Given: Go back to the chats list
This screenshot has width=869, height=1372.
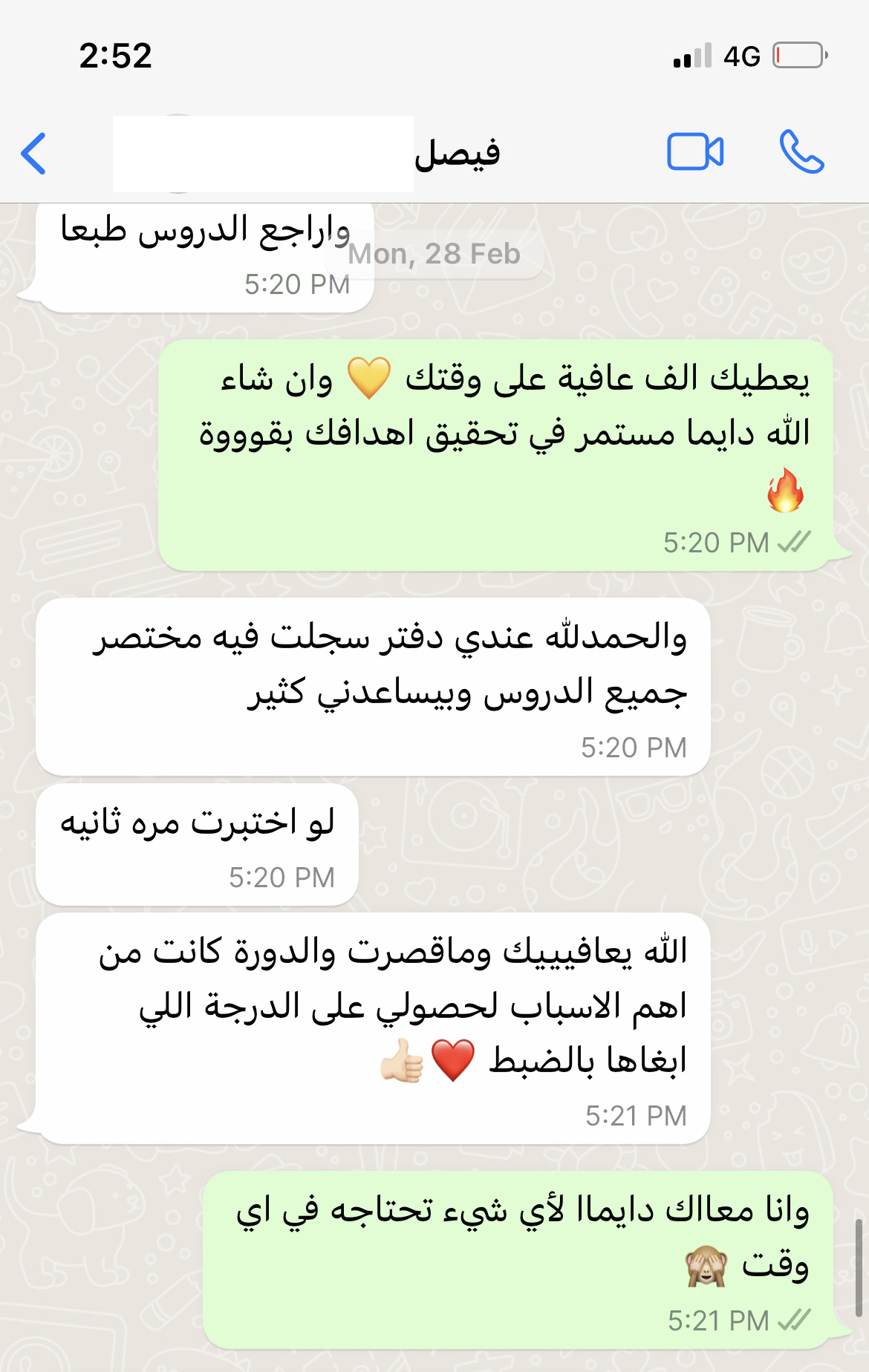Looking at the screenshot, I should [34, 154].
